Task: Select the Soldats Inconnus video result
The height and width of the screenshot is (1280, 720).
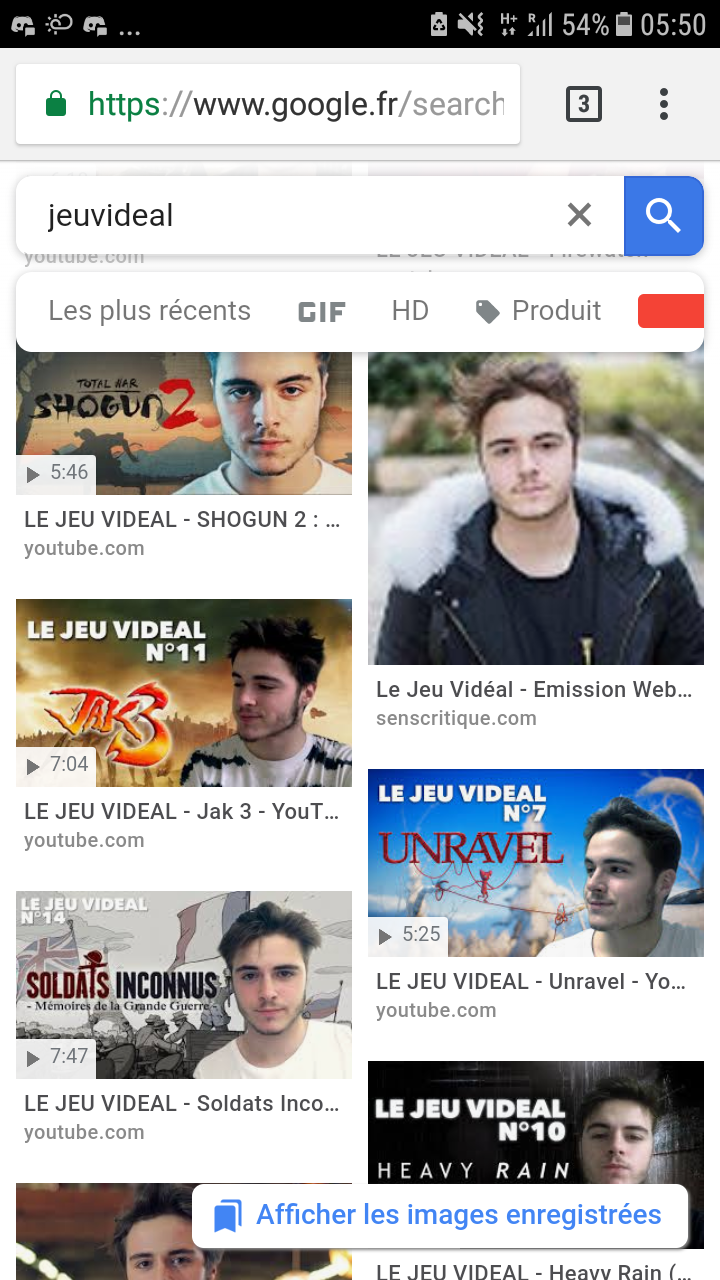Action: (184, 984)
